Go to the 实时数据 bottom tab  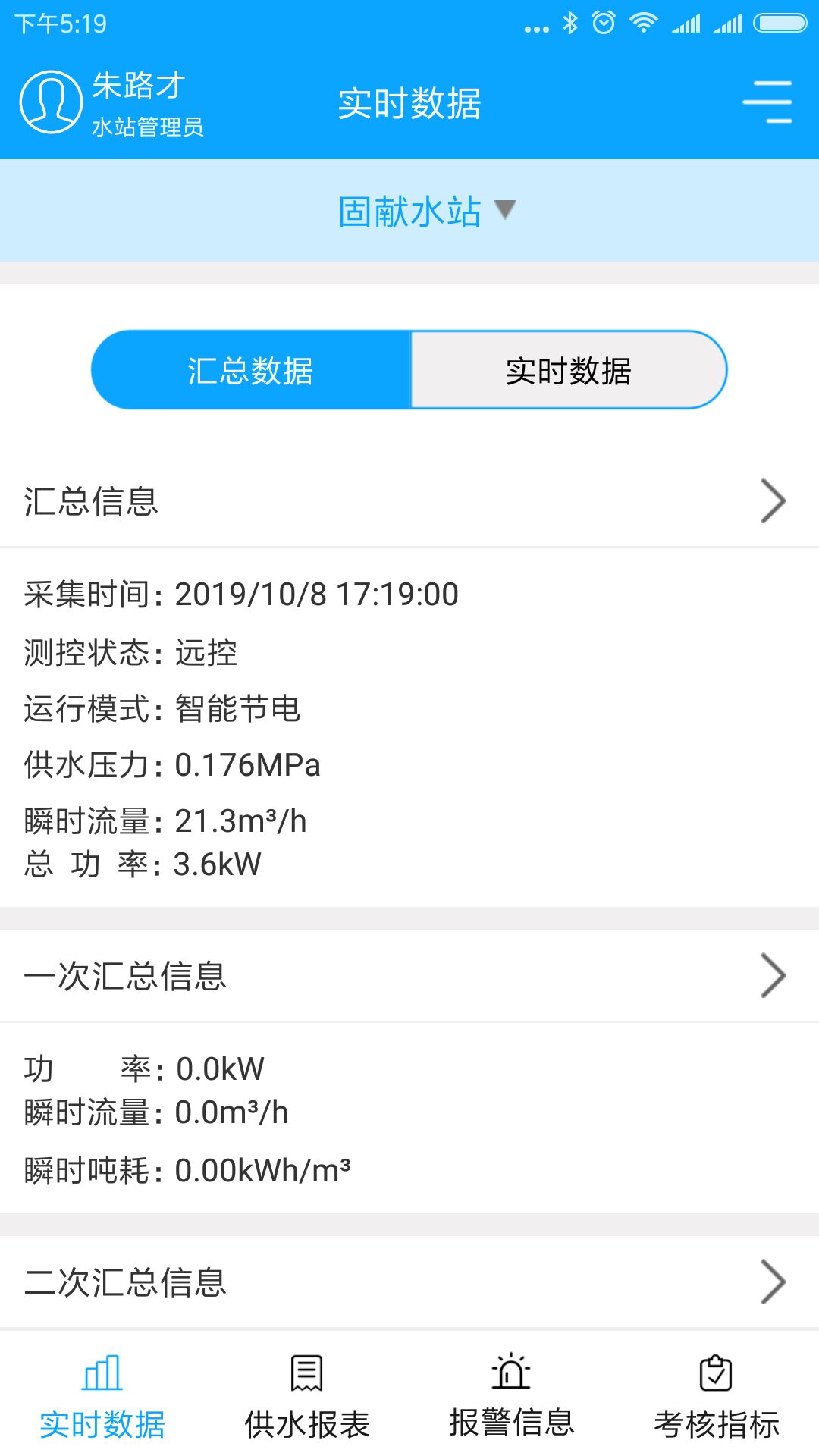[x=102, y=1395]
